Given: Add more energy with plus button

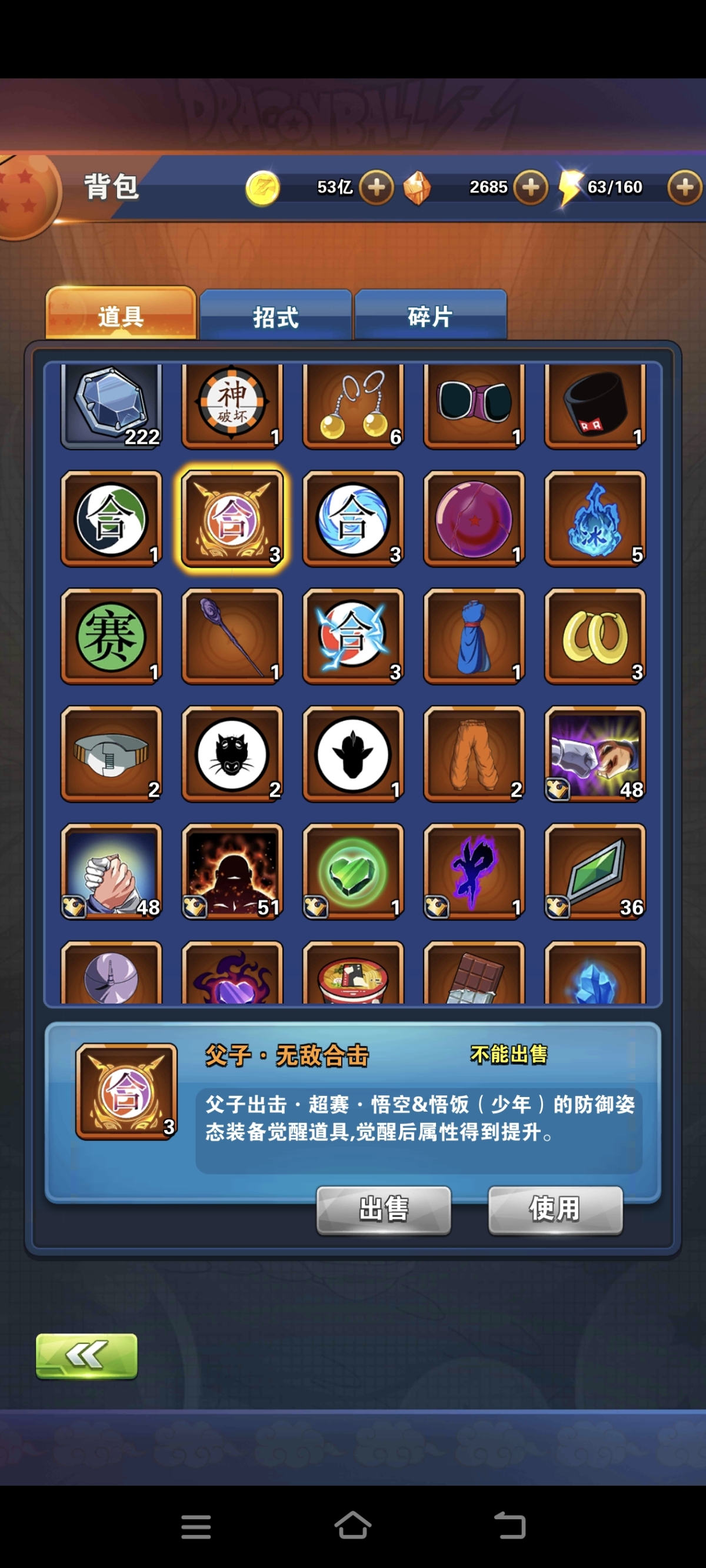Looking at the screenshot, I should click(684, 187).
